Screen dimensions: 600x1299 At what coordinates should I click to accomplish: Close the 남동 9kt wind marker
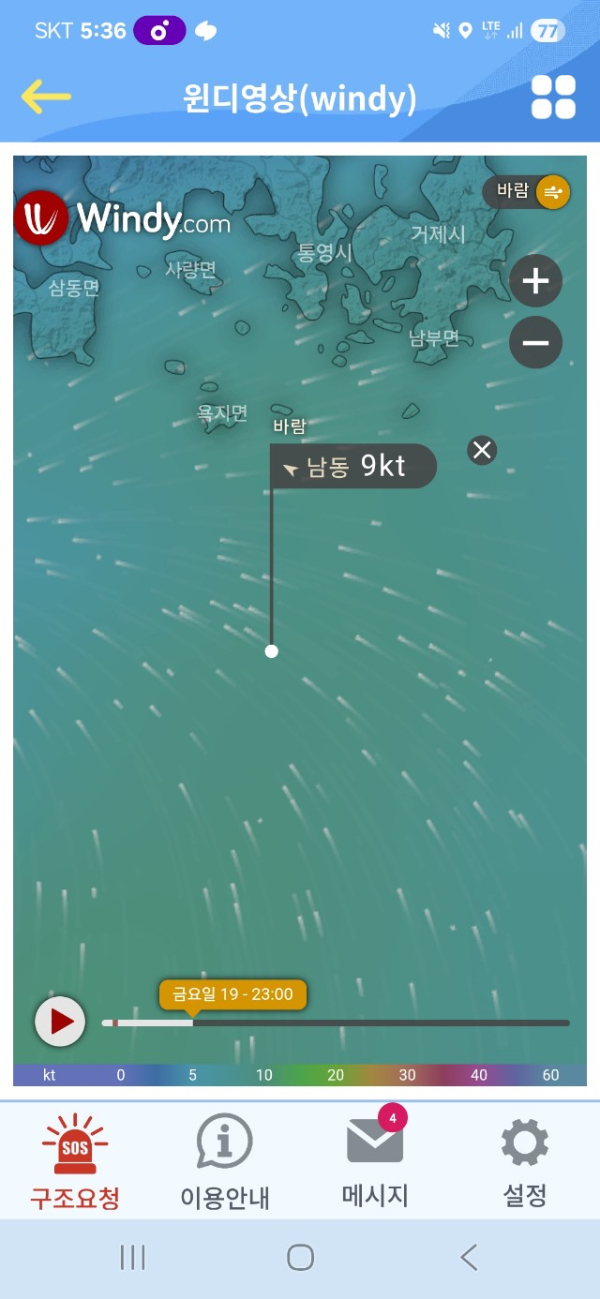point(482,451)
